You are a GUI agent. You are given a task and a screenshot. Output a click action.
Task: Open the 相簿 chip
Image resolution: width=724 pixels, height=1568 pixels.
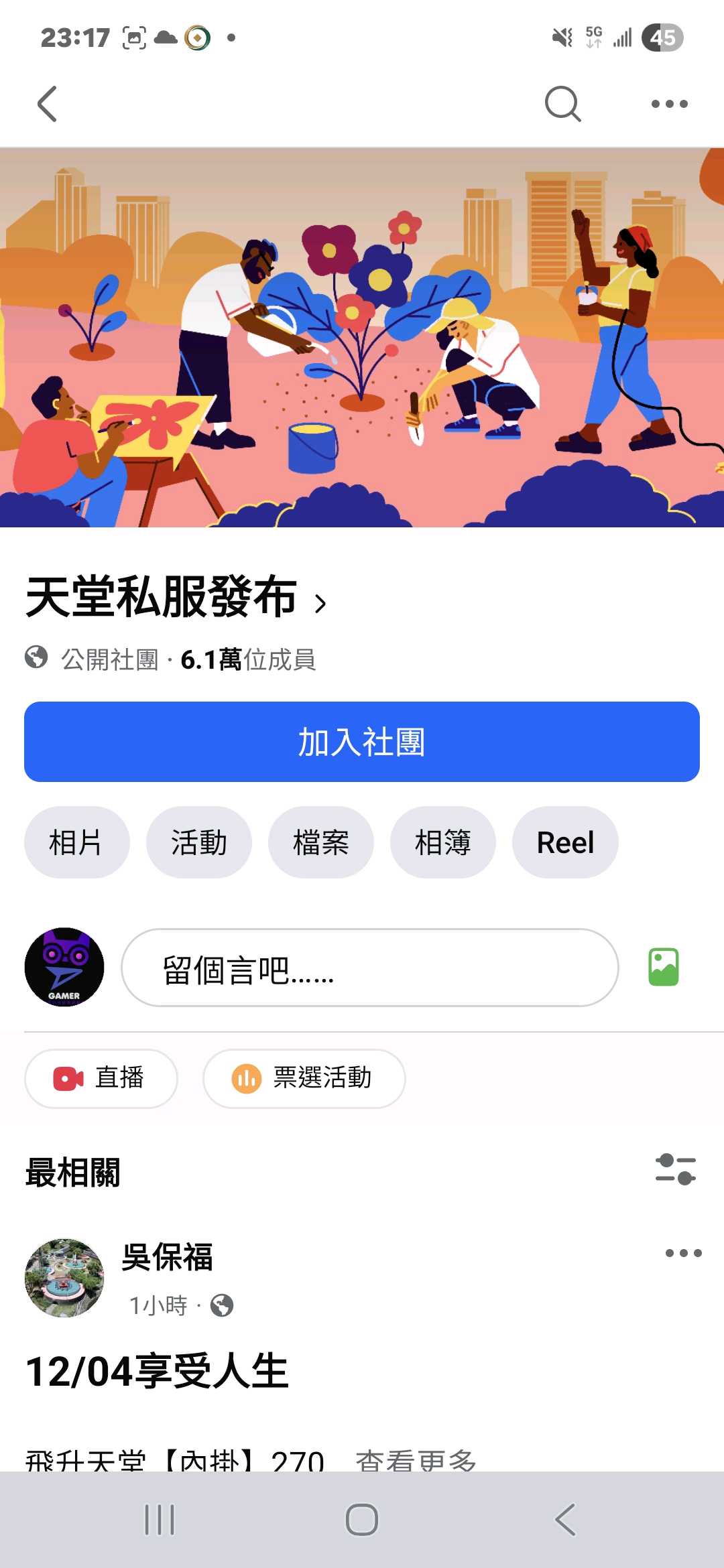point(442,842)
